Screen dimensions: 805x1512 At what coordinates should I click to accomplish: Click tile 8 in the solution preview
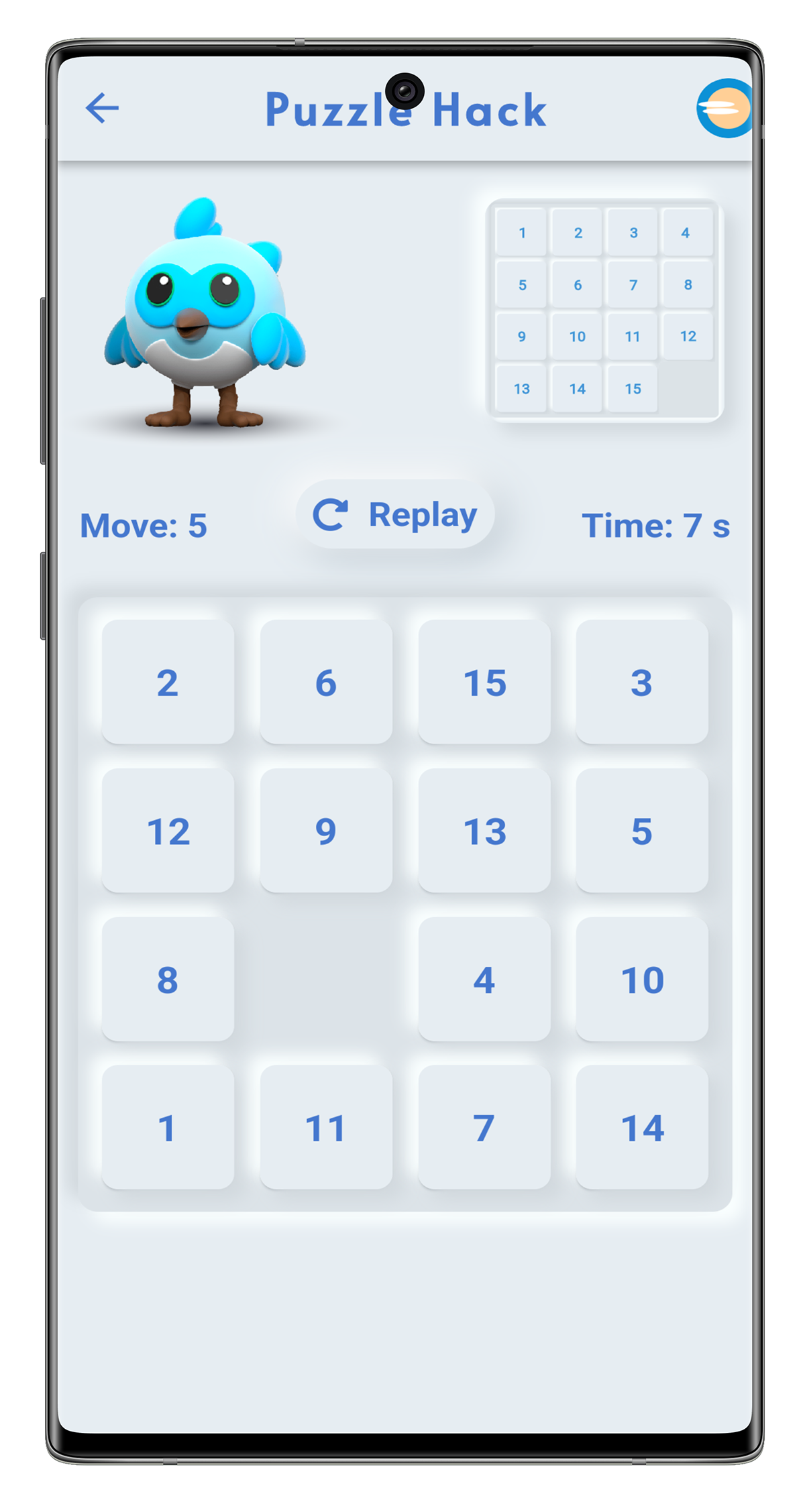point(687,284)
